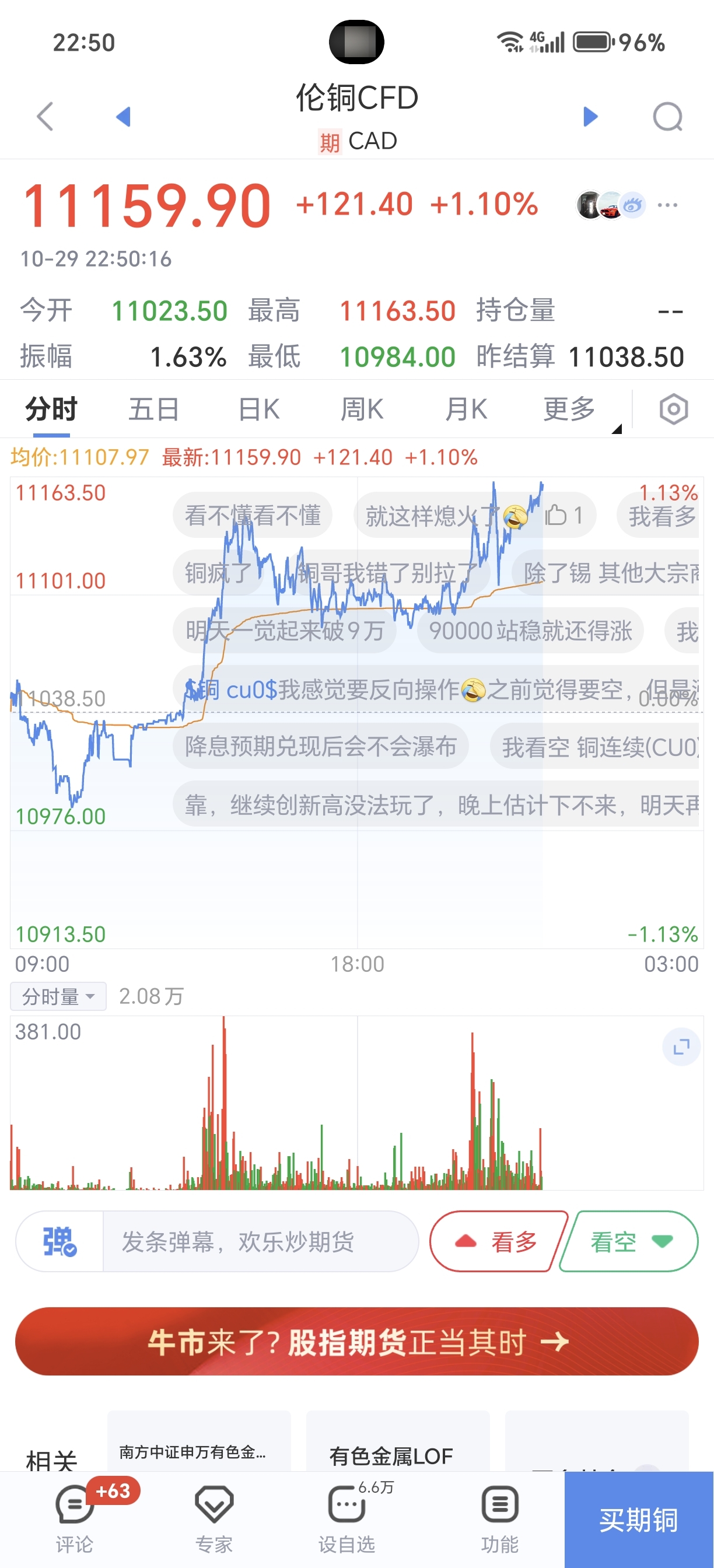Tap the 发条弹幕 input field

pos(261,1241)
